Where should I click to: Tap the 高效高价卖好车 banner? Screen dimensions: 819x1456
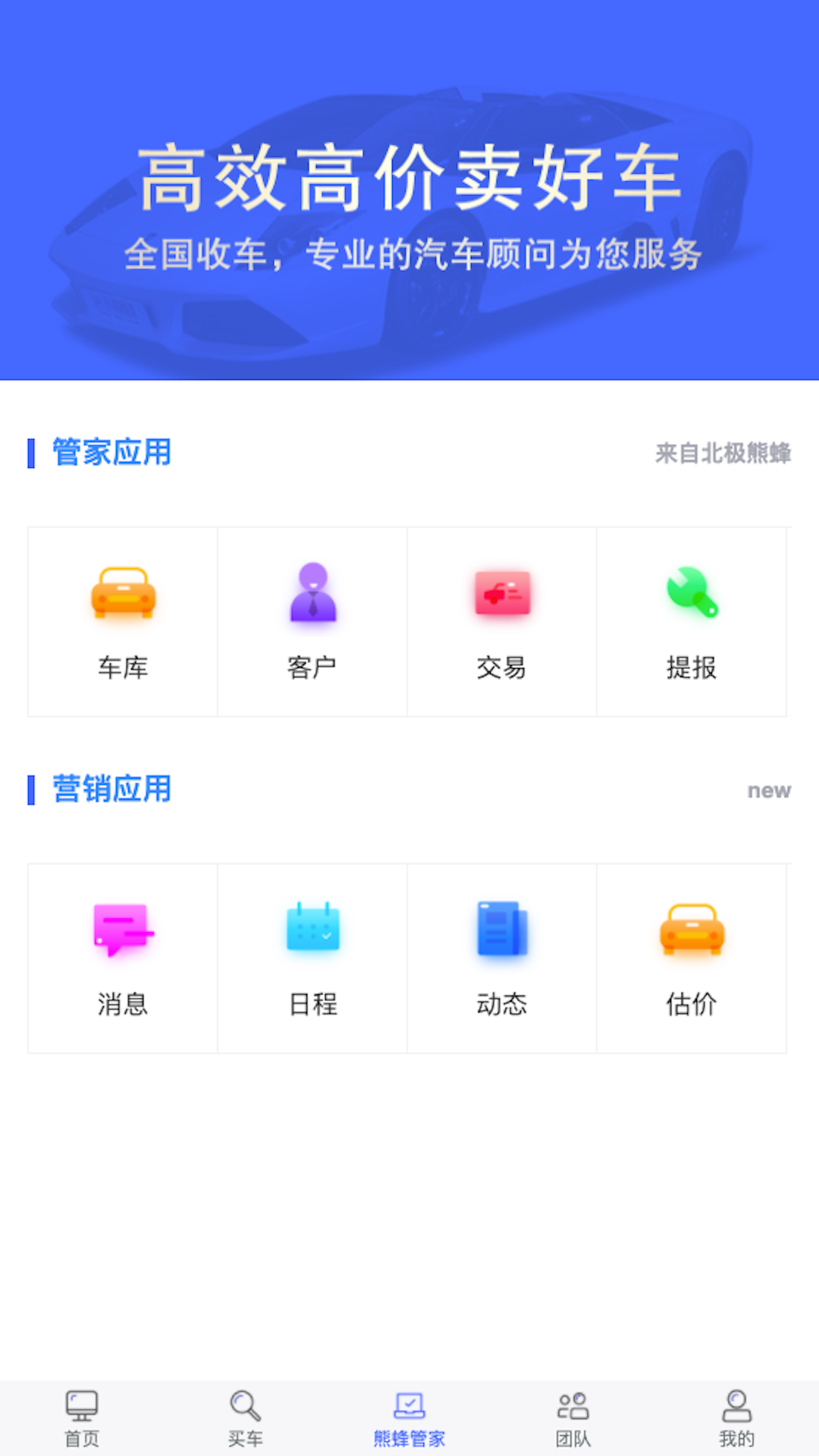(x=409, y=190)
